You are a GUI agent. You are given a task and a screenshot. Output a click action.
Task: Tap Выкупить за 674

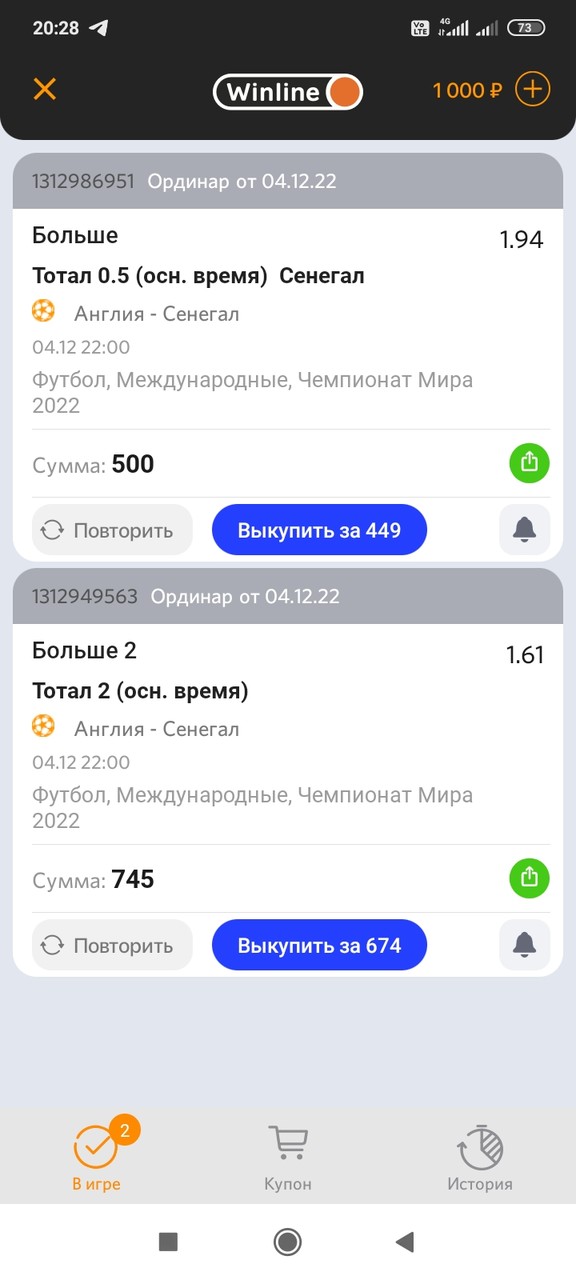click(319, 945)
